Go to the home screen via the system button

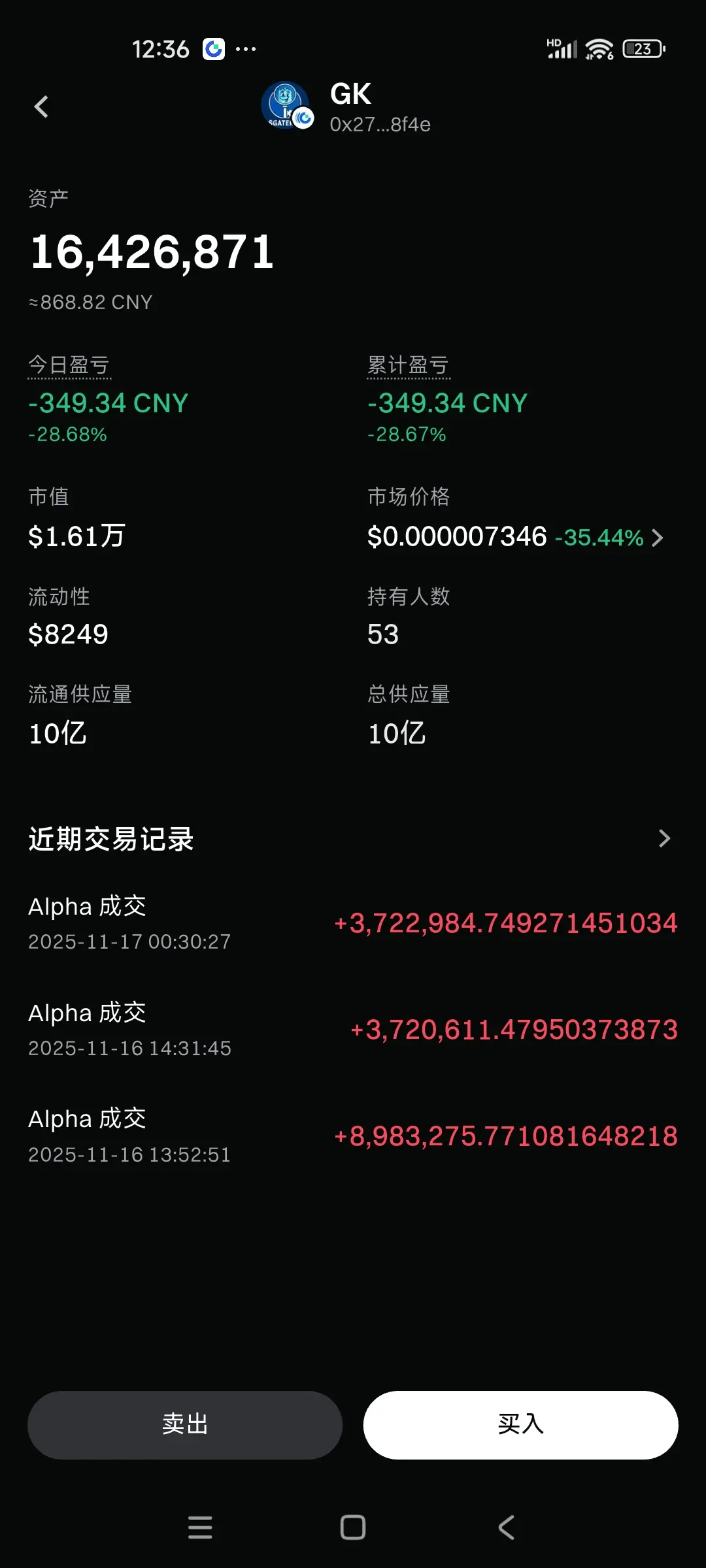[353, 1527]
